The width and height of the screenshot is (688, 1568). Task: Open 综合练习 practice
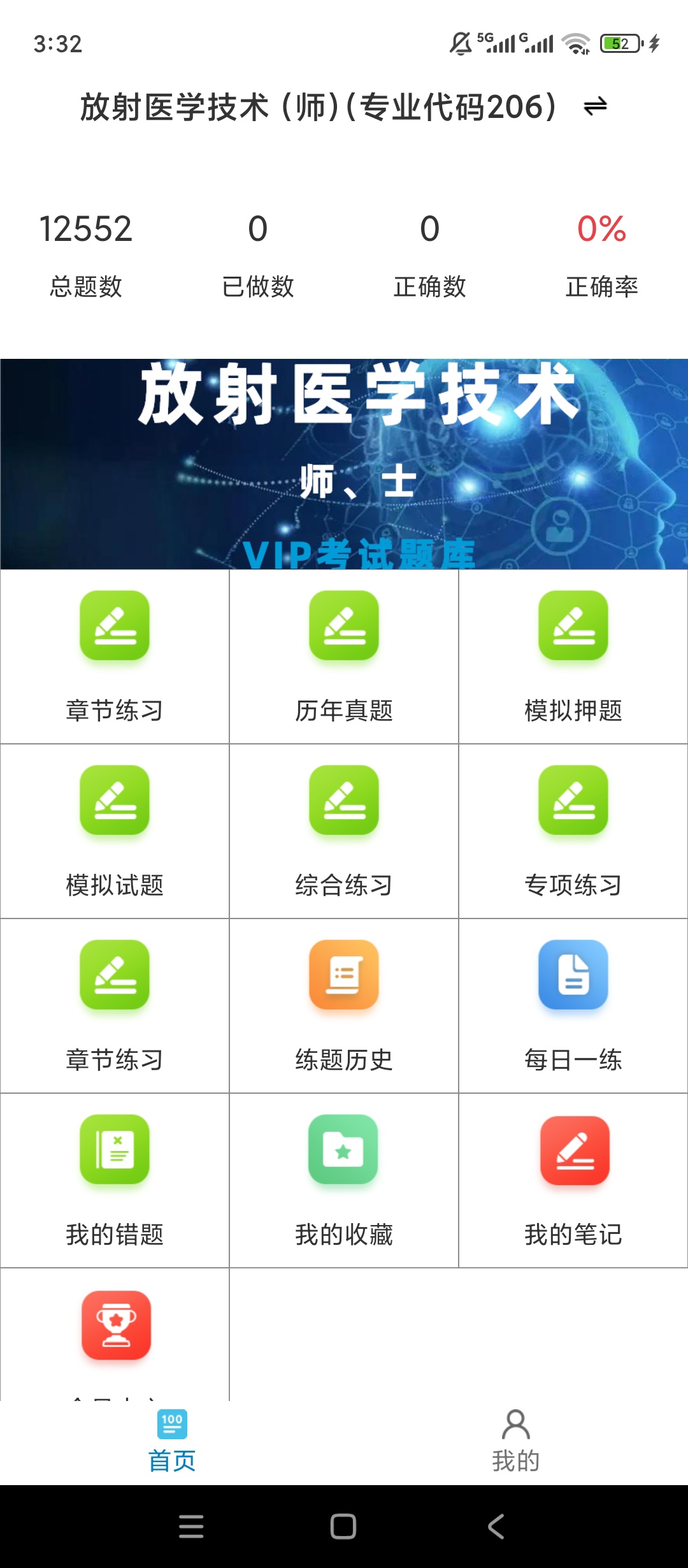[x=344, y=831]
